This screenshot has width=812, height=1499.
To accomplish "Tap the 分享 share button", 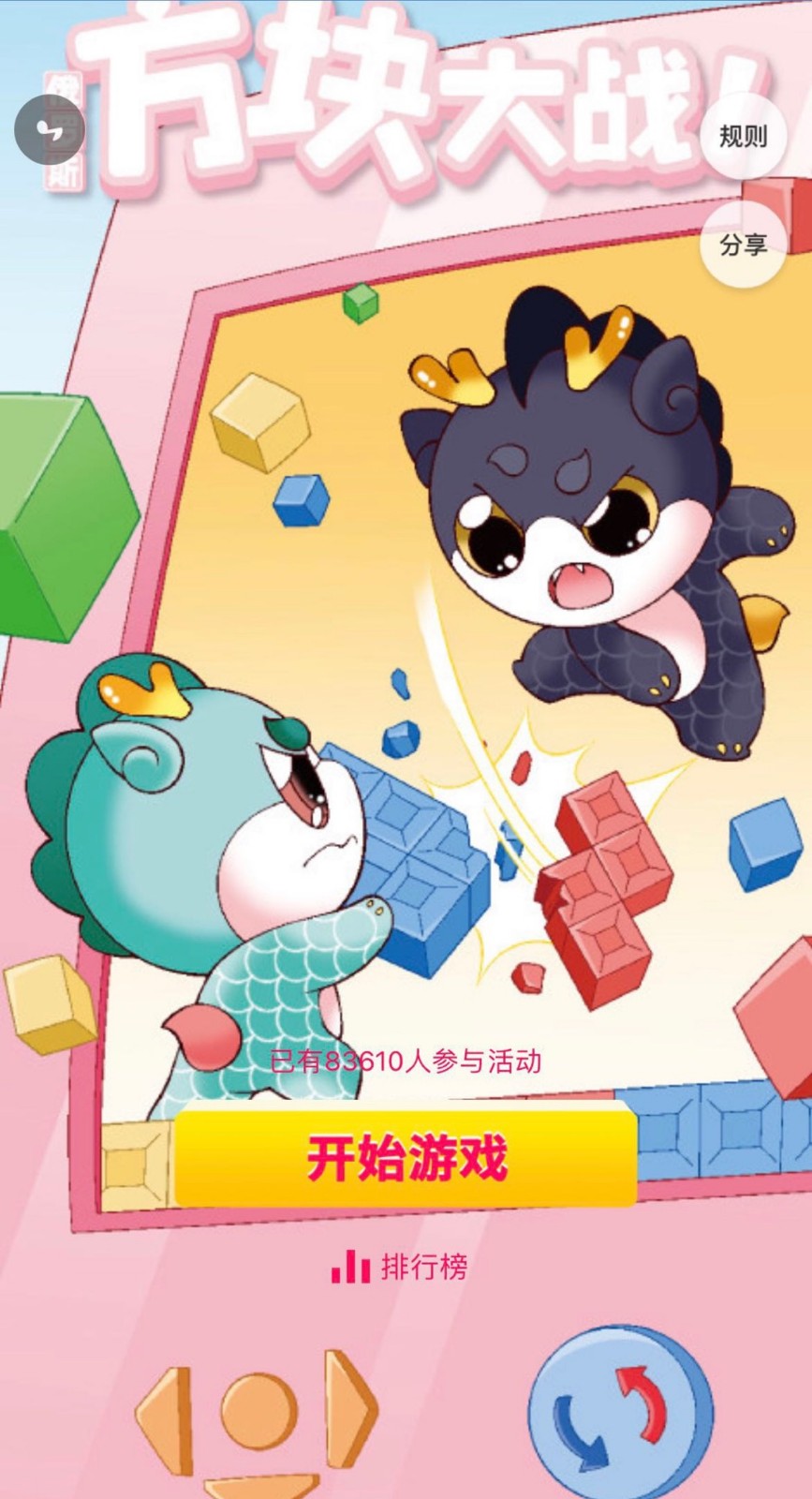I will click(x=743, y=245).
